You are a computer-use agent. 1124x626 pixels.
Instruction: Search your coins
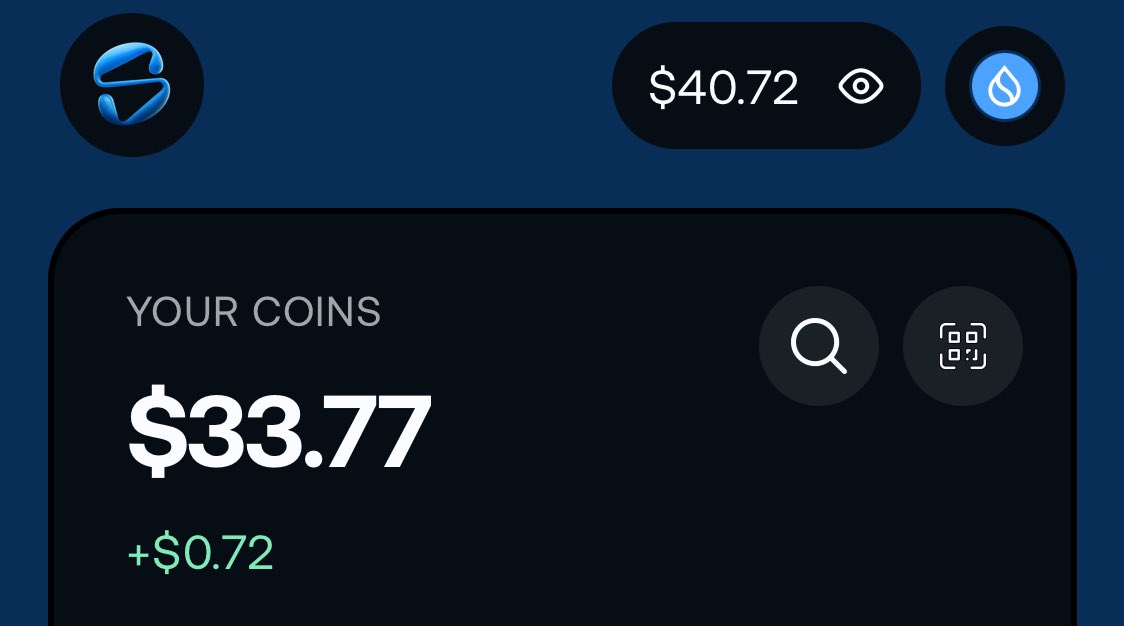[818, 346]
